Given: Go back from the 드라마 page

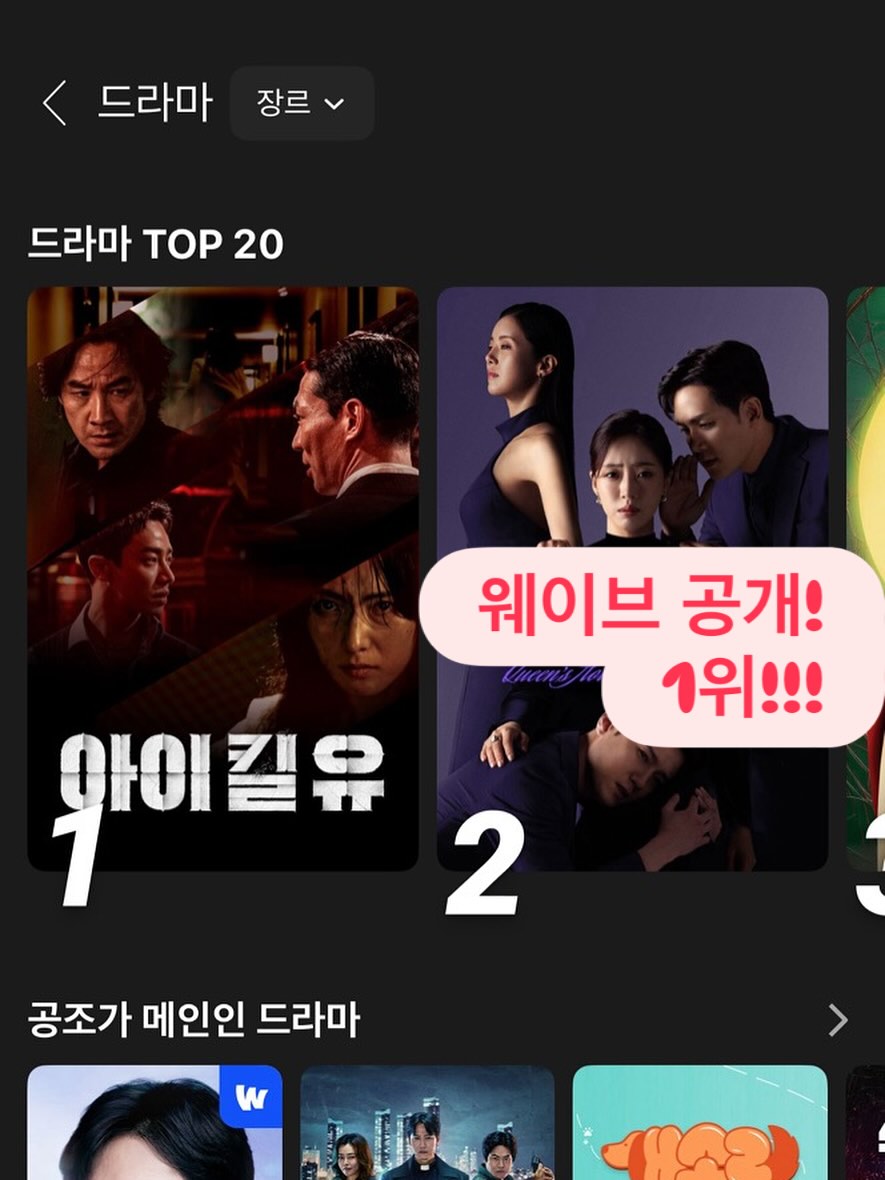Looking at the screenshot, I should 54,103.
